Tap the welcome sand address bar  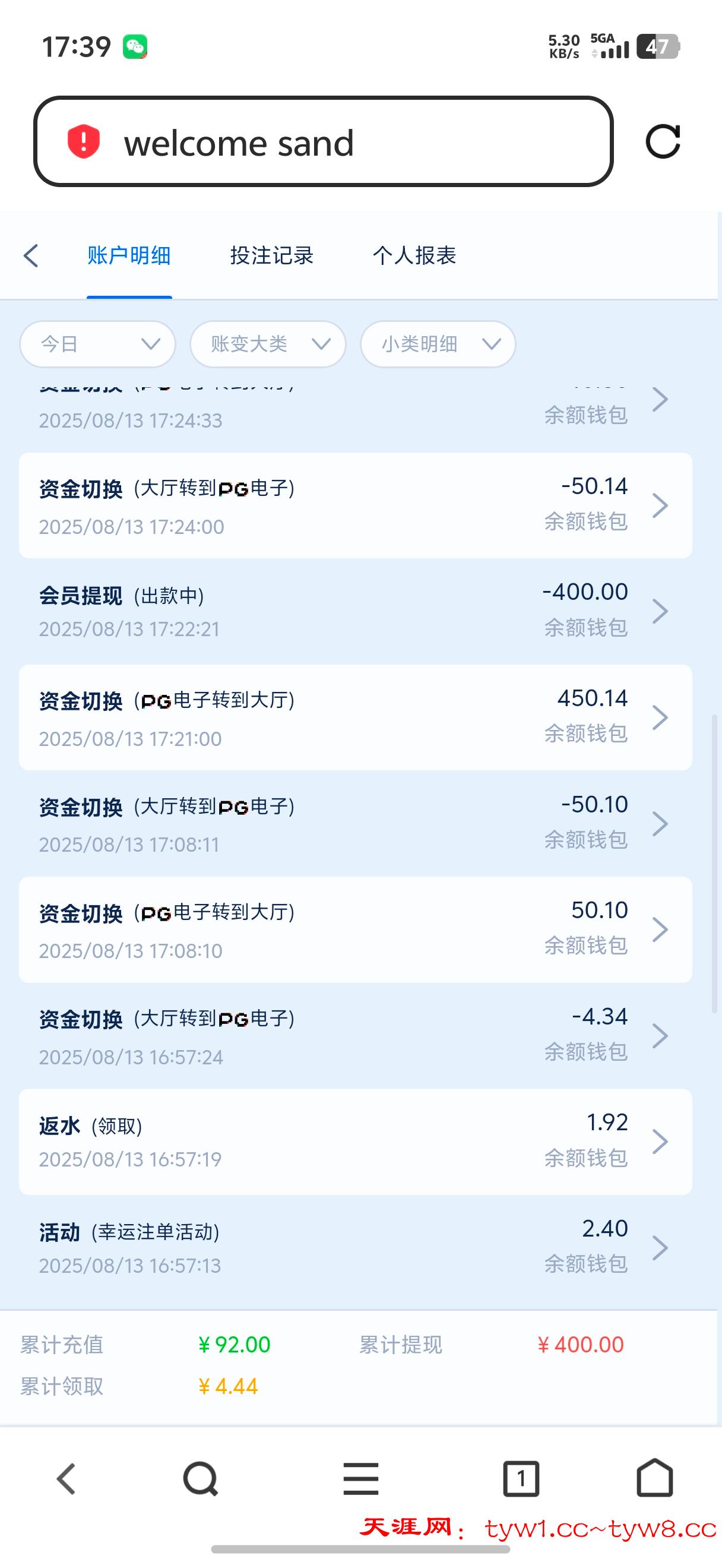322,142
